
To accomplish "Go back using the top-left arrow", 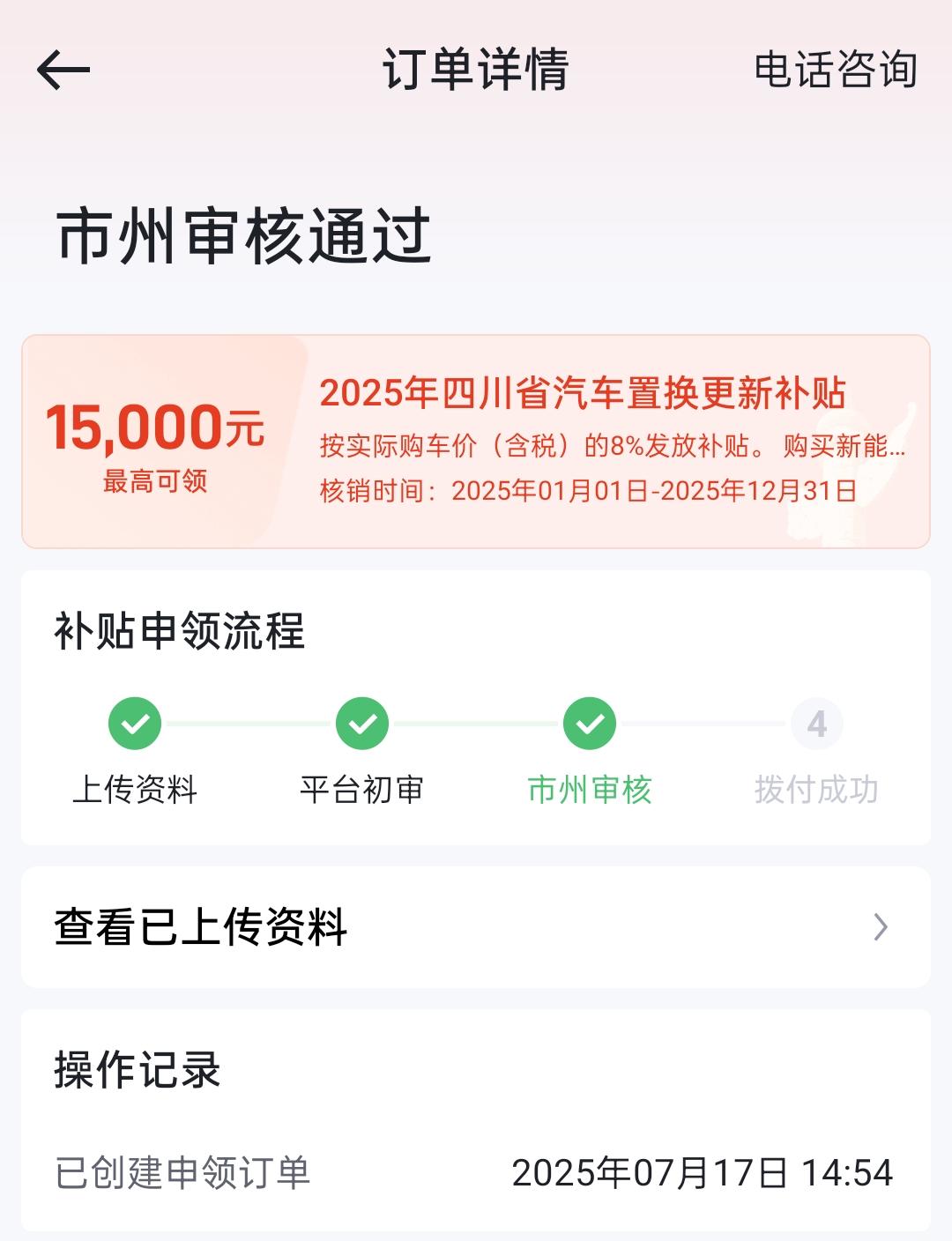I will (x=63, y=71).
